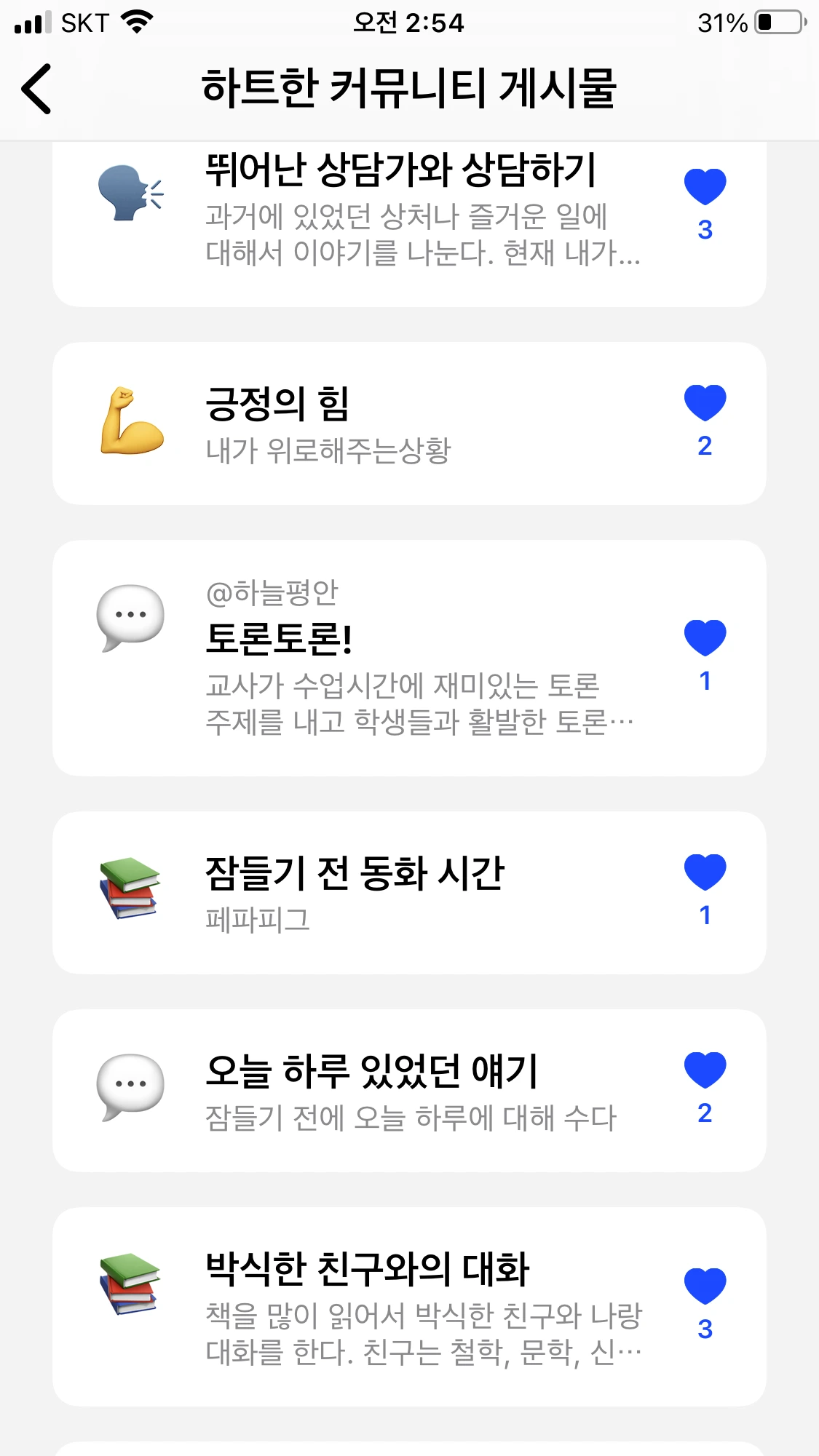819x1456 pixels.
Task: Go back from 하트한 커뮤니티 게시물
Action: coord(36,89)
